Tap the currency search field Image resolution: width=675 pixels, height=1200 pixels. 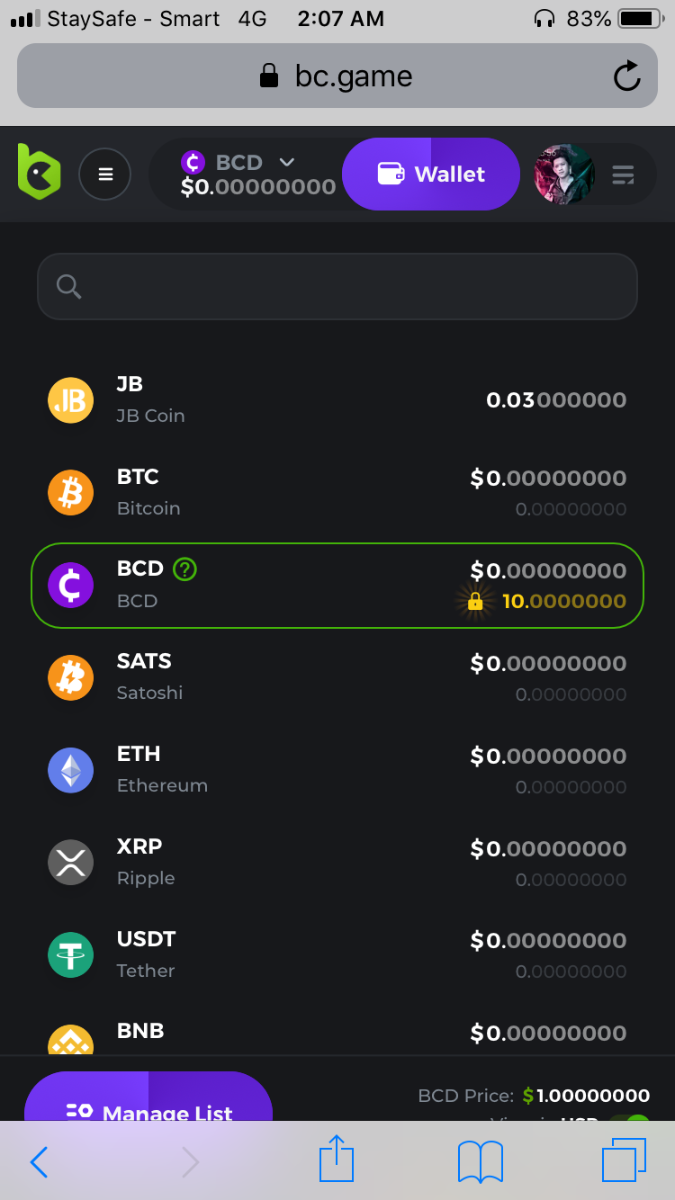(337, 287)
